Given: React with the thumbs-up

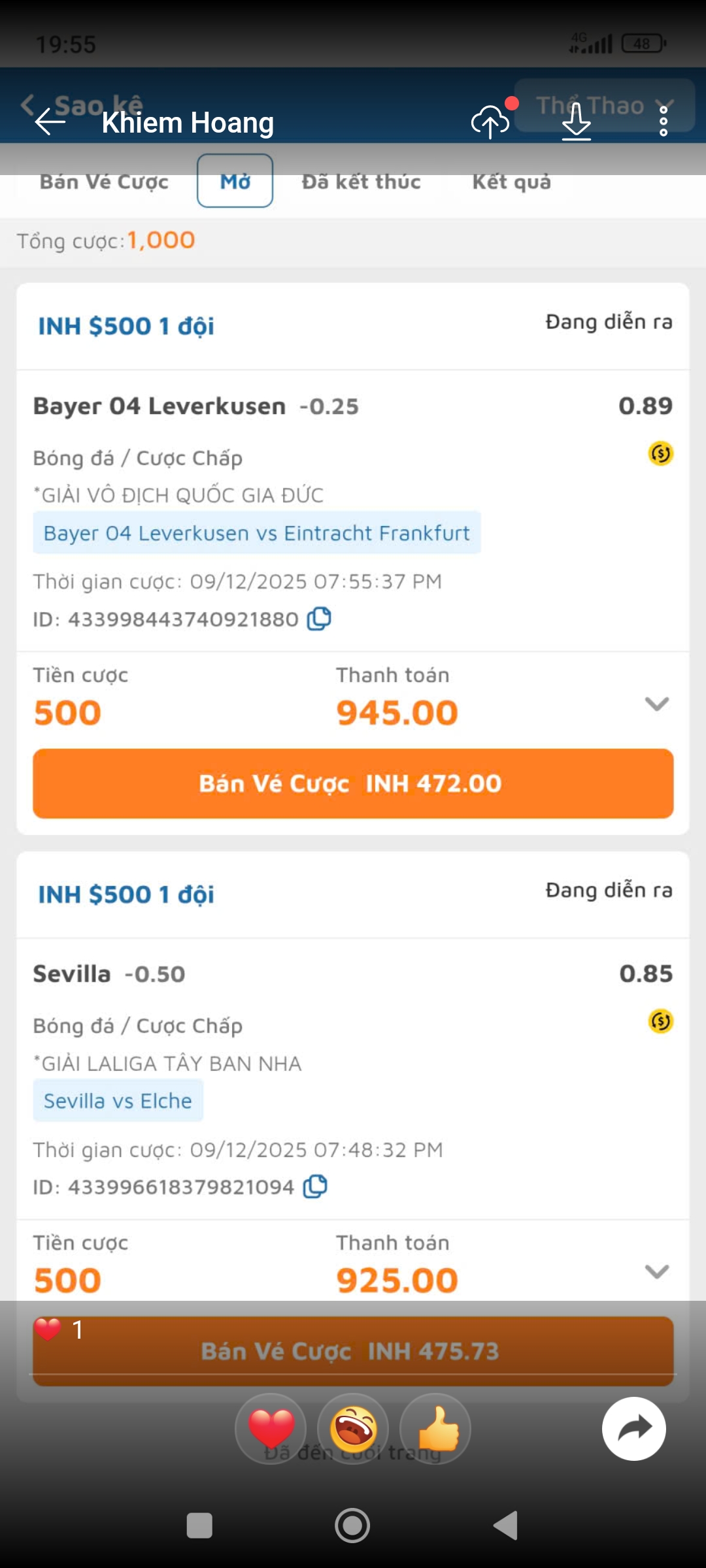Looking at the screenshot, I should coord(436,1428).
